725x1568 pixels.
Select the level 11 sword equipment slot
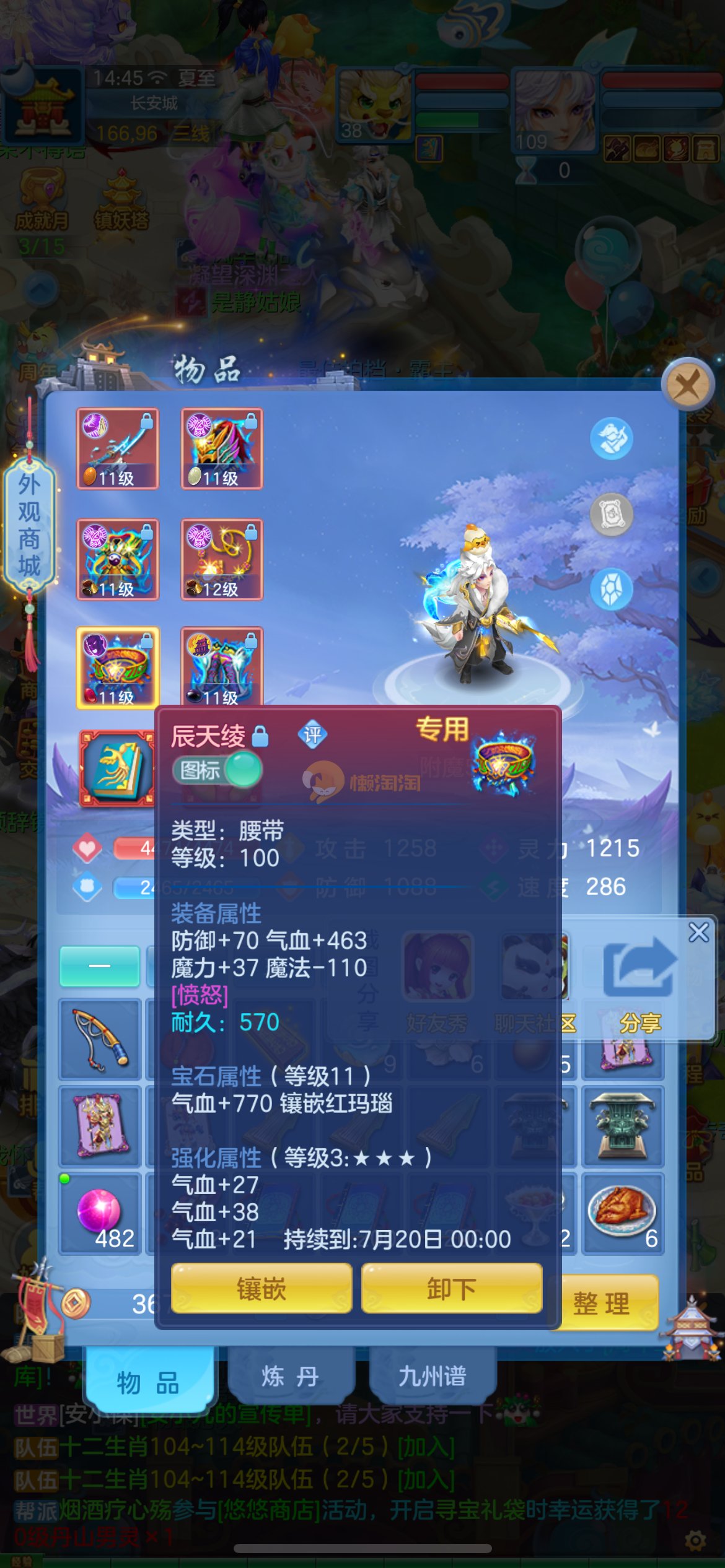pyautogui.click(x=118, y=449)
